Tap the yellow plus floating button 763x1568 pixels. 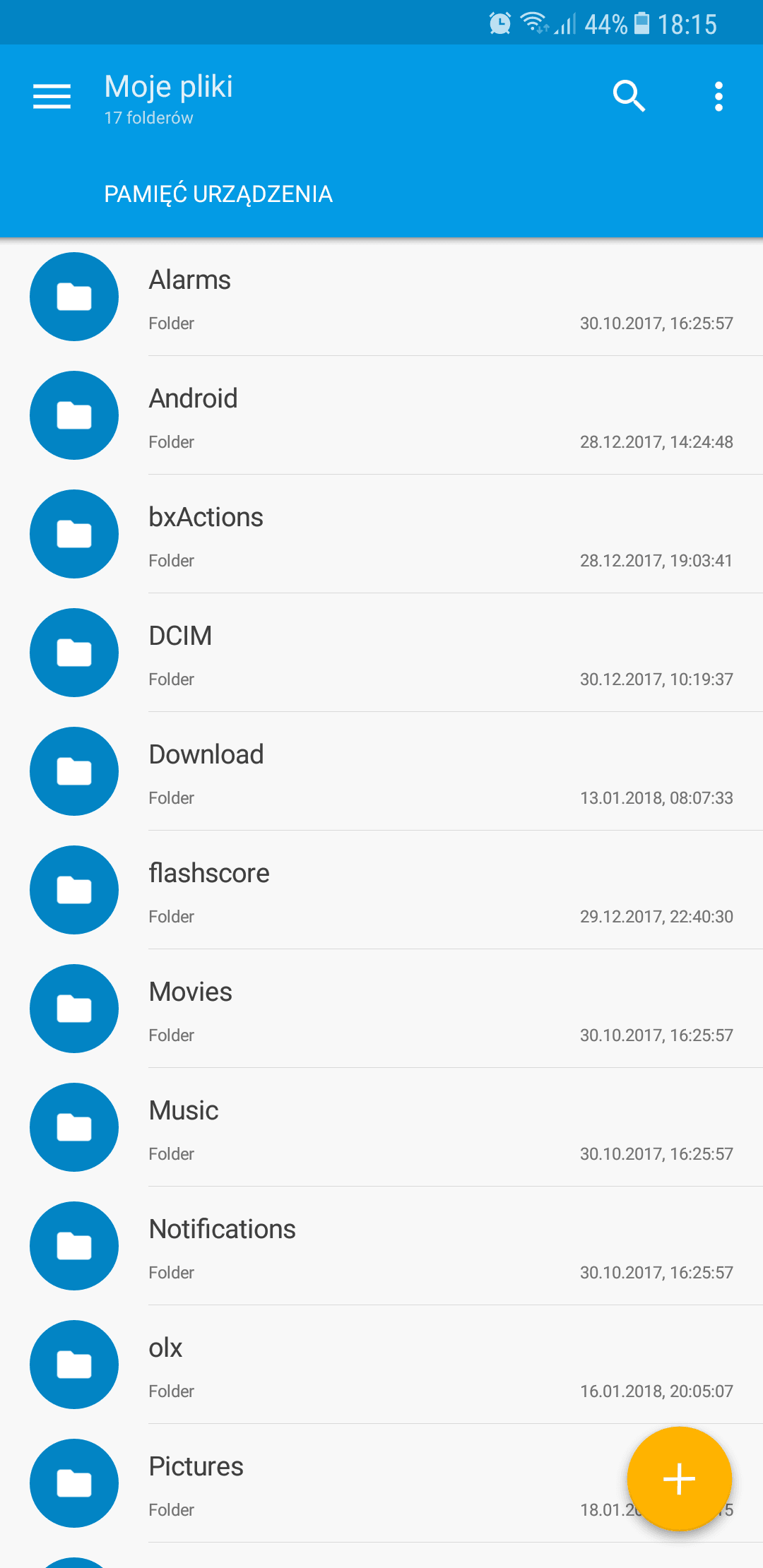click(x=680, y=1479)
